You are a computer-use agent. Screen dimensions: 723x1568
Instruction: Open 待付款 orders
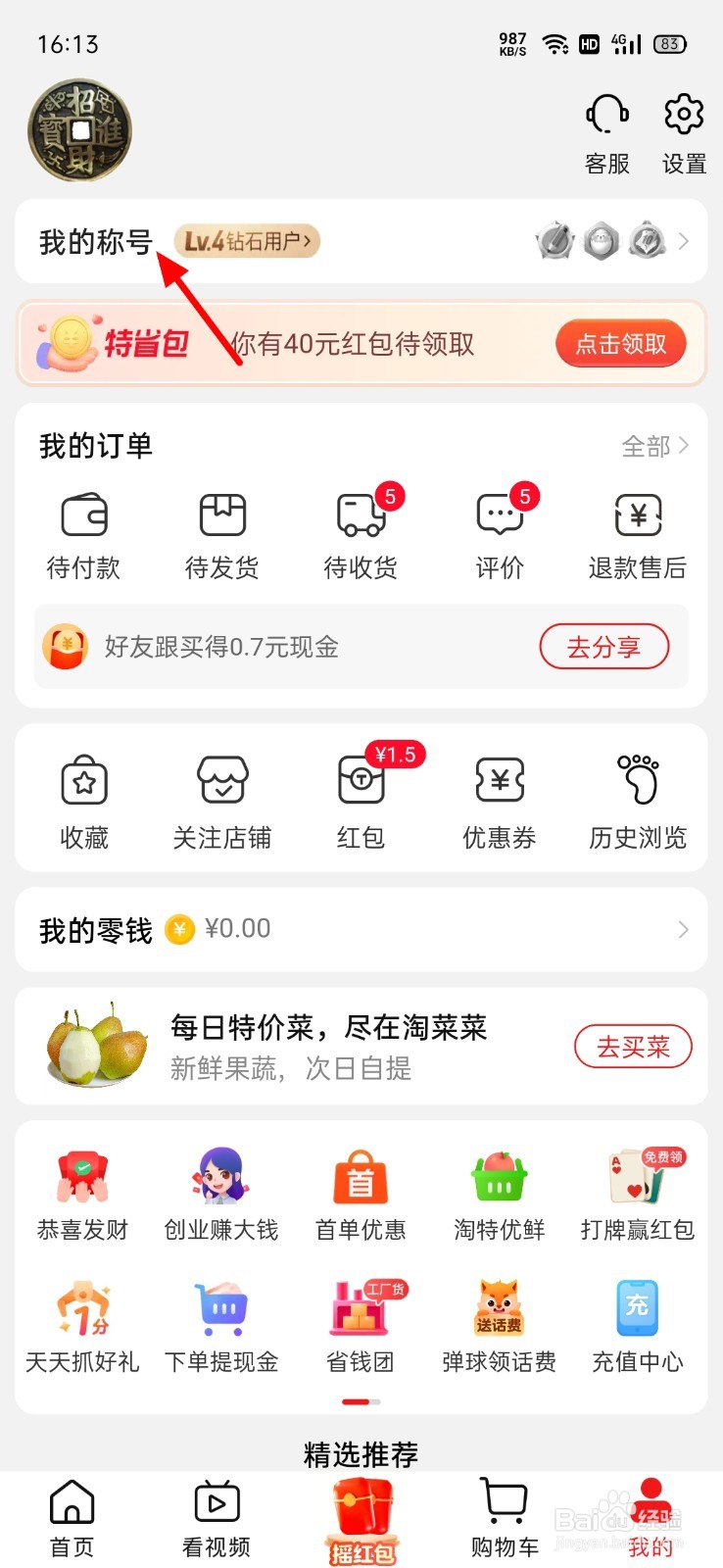84,535
